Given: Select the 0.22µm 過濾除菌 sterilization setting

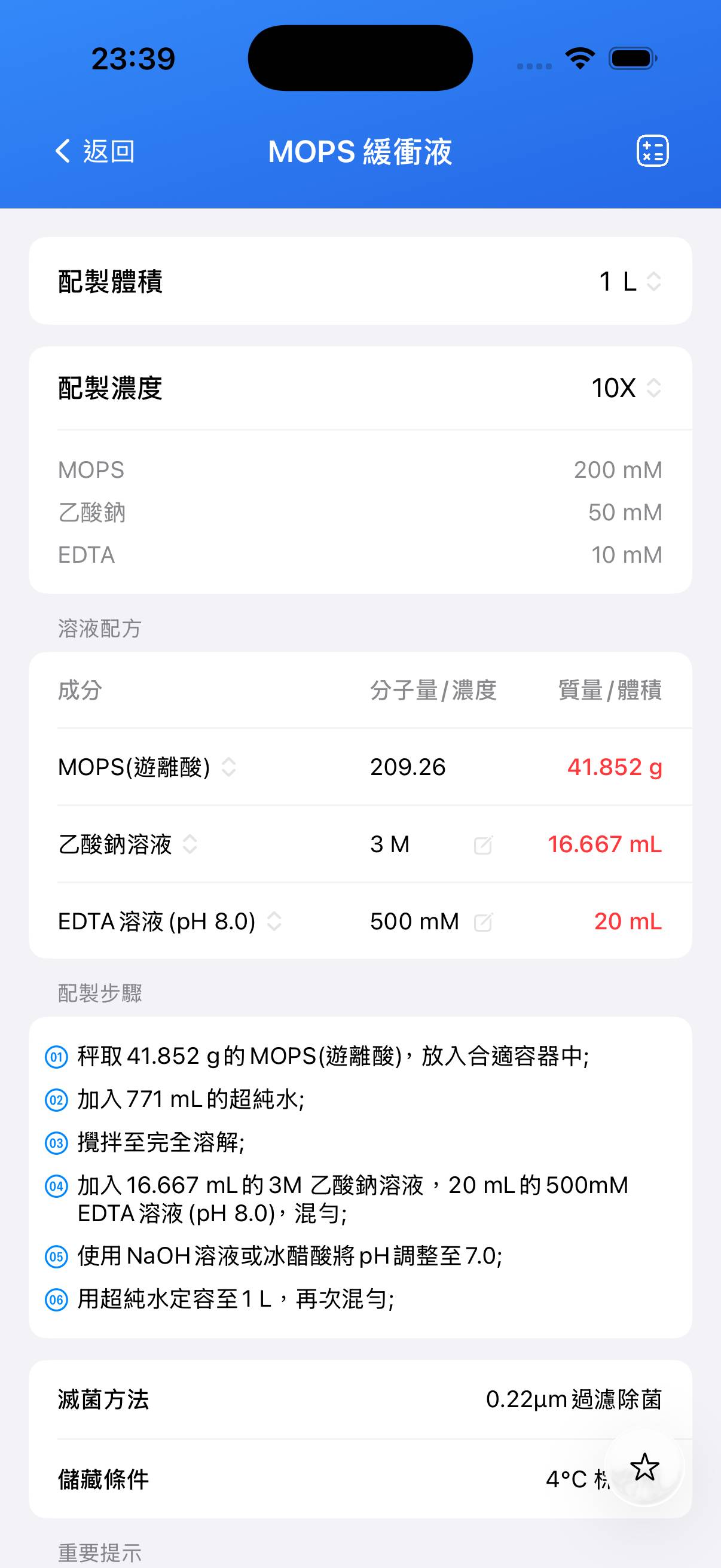Looking at the screenshot, I should click(576, 1399).
